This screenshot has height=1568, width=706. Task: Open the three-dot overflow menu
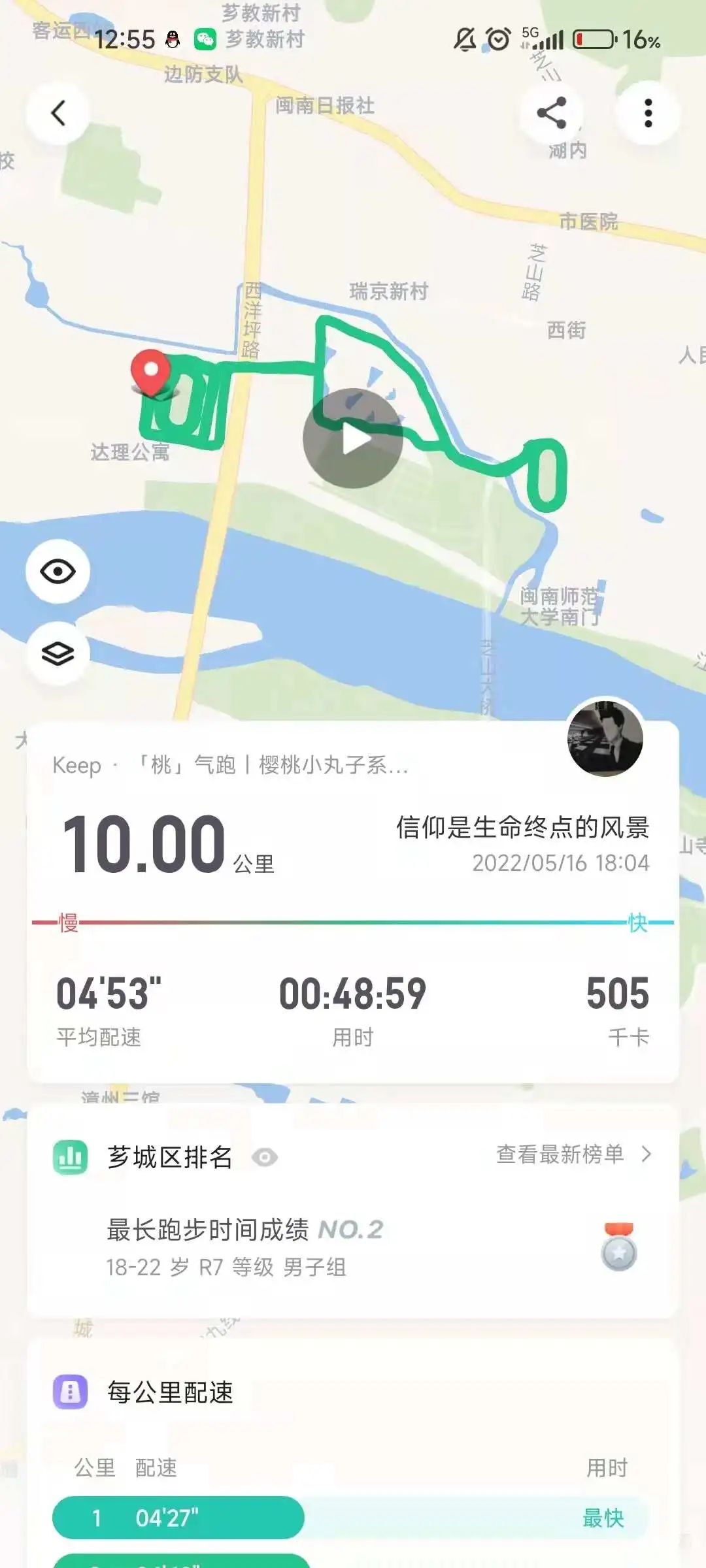pyautogui.click(x=648, y=113)
